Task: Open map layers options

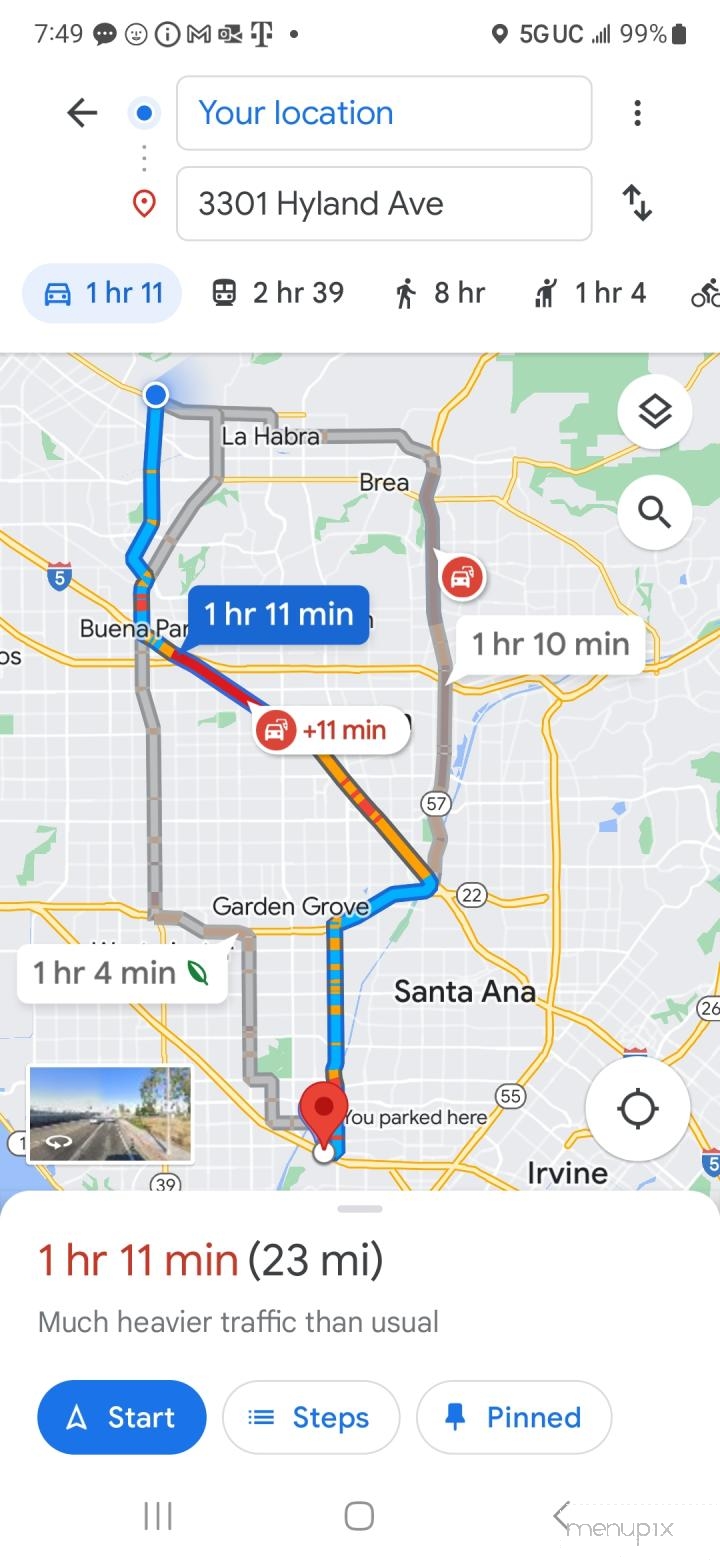Action: [654, 411]
